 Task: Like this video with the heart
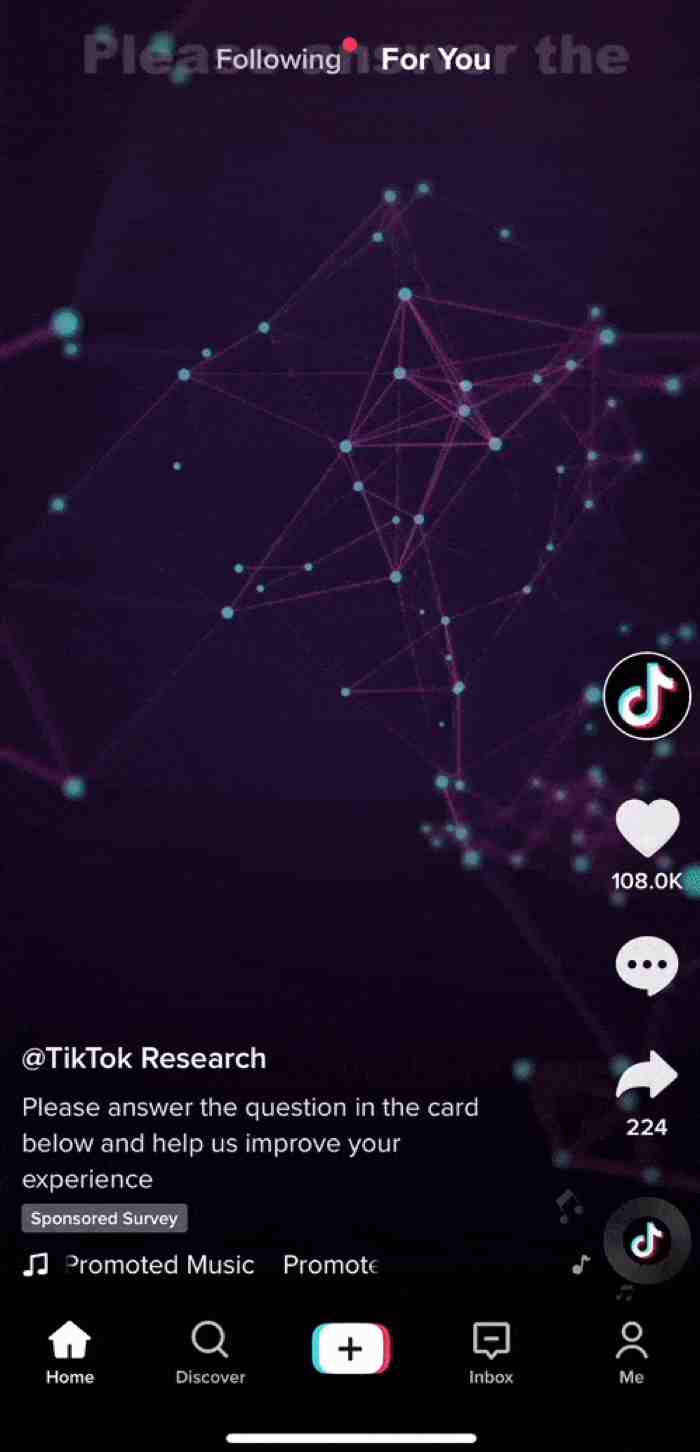[x=647, y=830]
